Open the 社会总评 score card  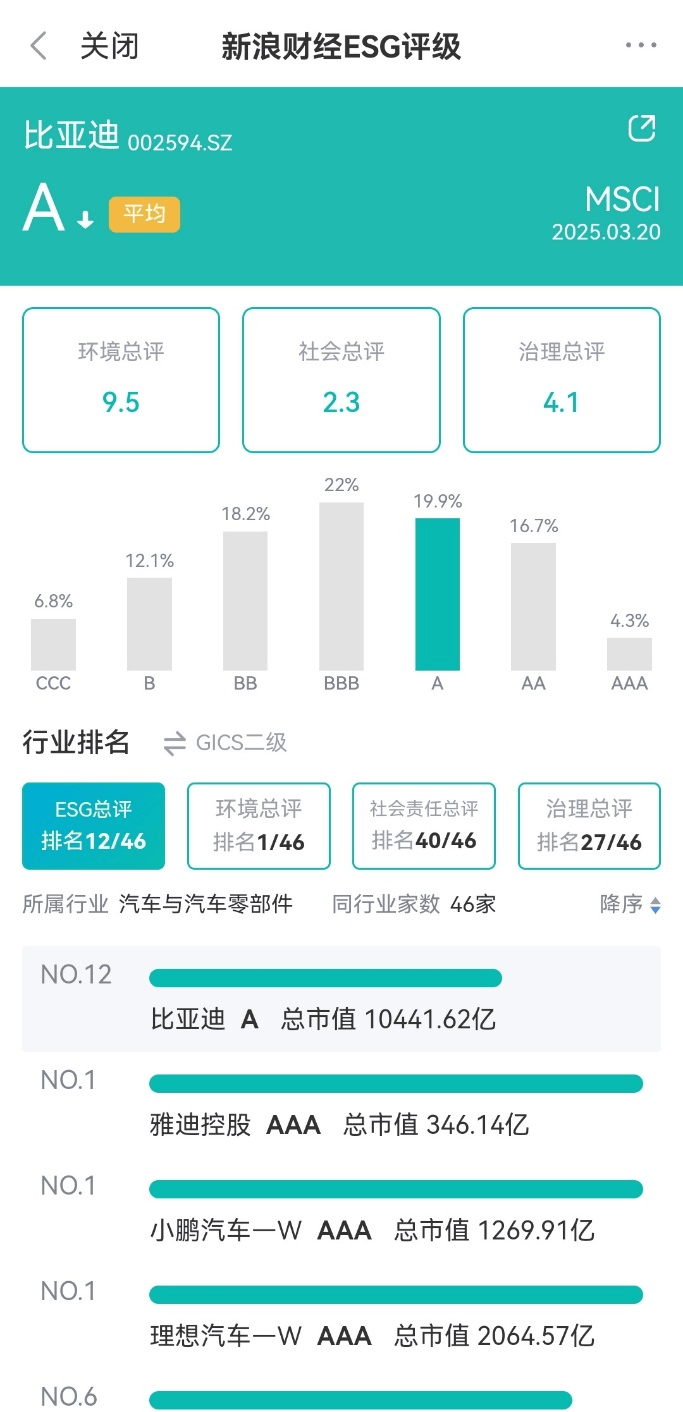[x=341, y=380]
